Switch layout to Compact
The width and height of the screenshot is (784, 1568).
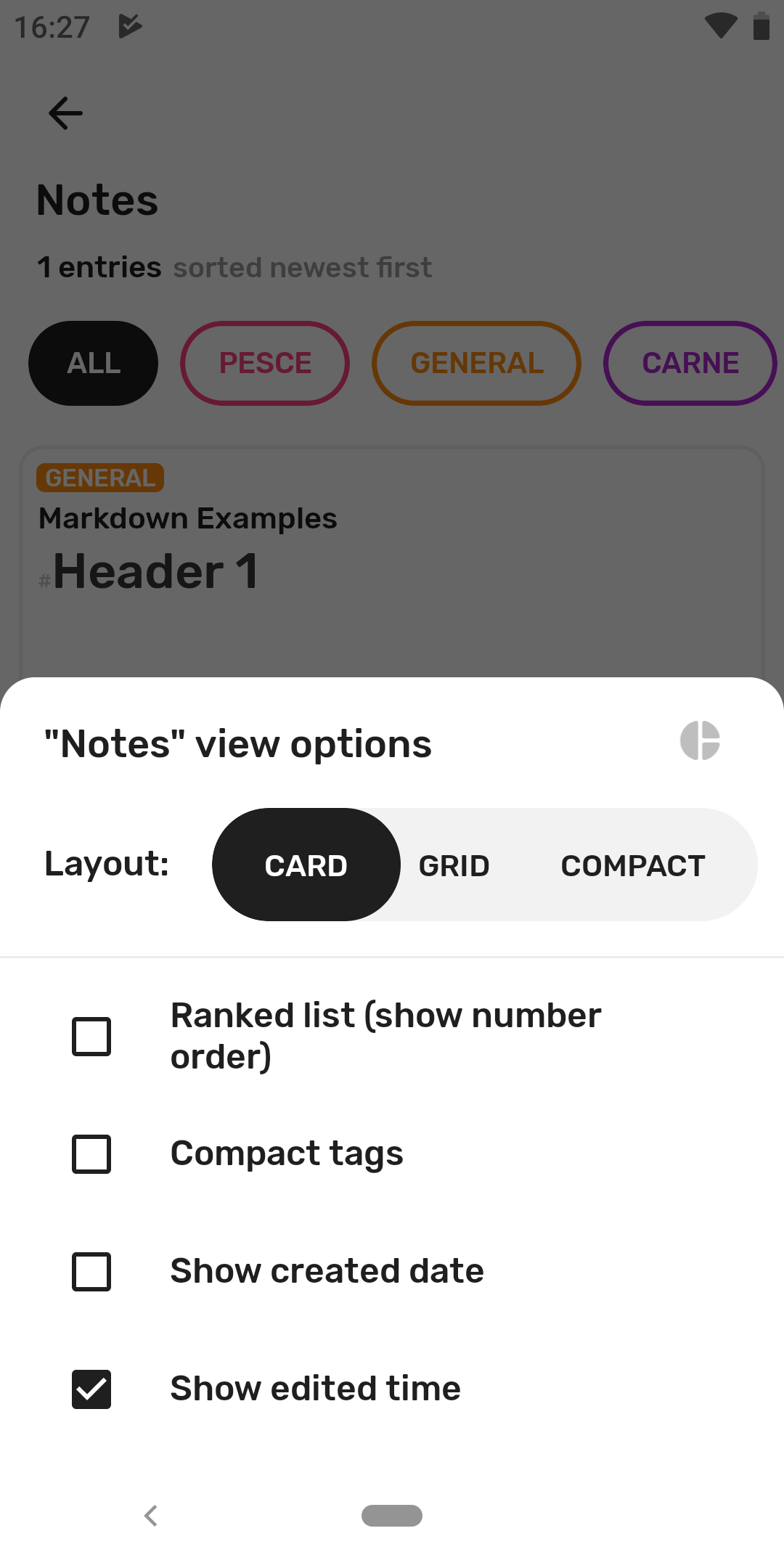(633, 865)
